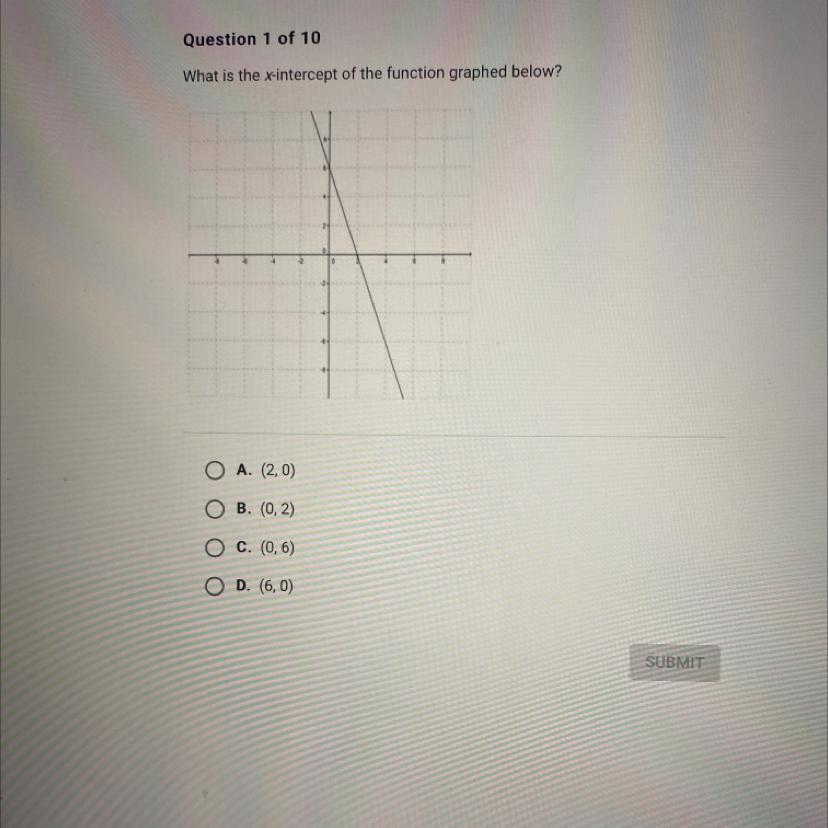This screenshot has height=828, width=828.
Task: Tap the Submit button
Action: pyautogui.click(x=674, y=662)
